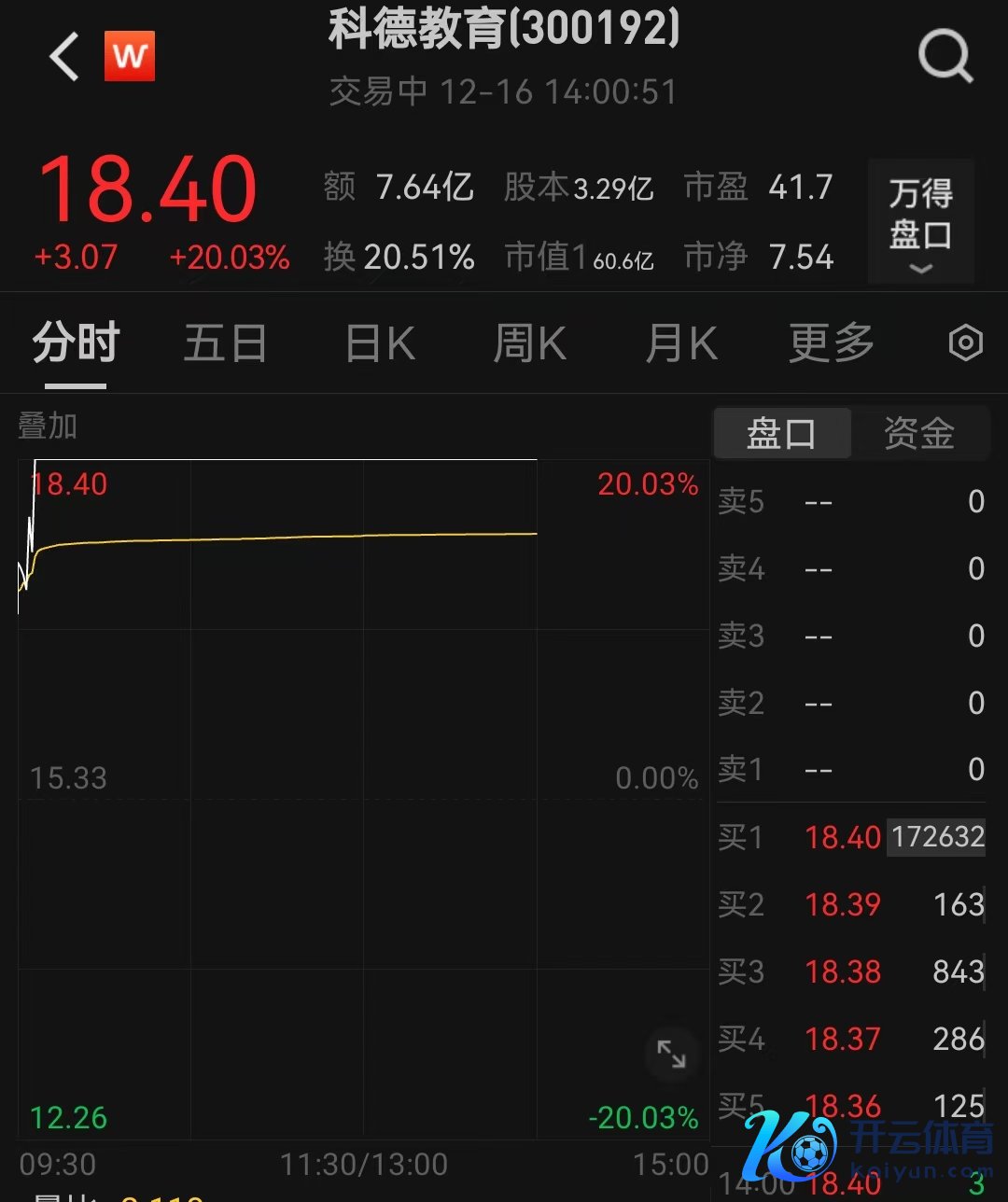Show the 周K chart tab
Viewport: 1008px width, 1202px height.
click(529, 343)
